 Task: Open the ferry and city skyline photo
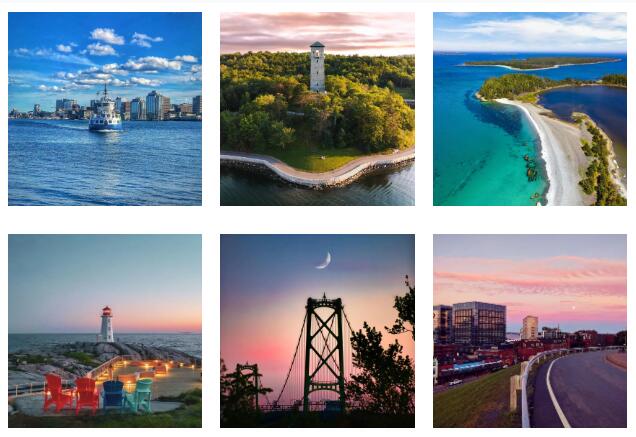(x=105, y=109)
